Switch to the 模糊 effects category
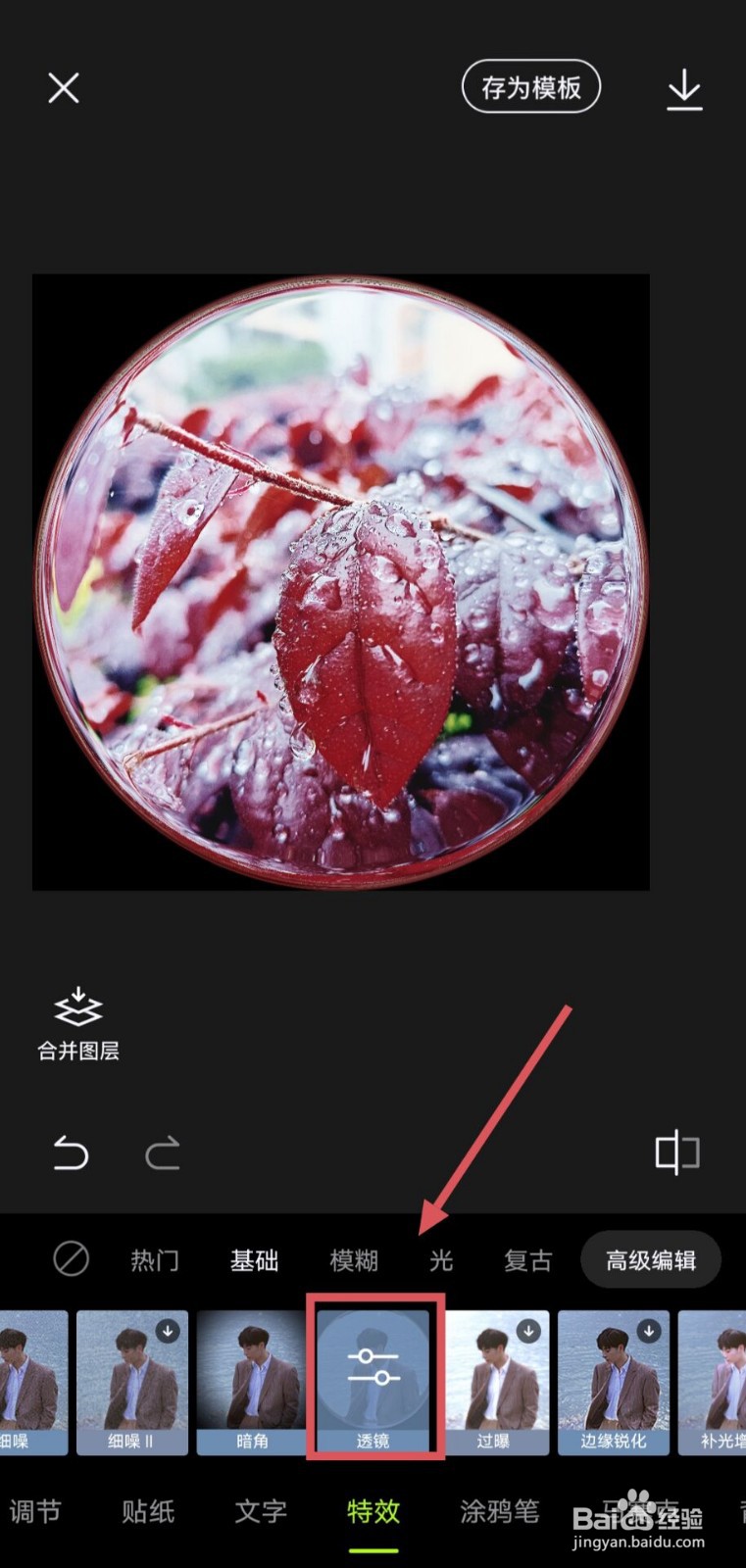Viewport: 746px width, 1568px height. coord(355,1259)
